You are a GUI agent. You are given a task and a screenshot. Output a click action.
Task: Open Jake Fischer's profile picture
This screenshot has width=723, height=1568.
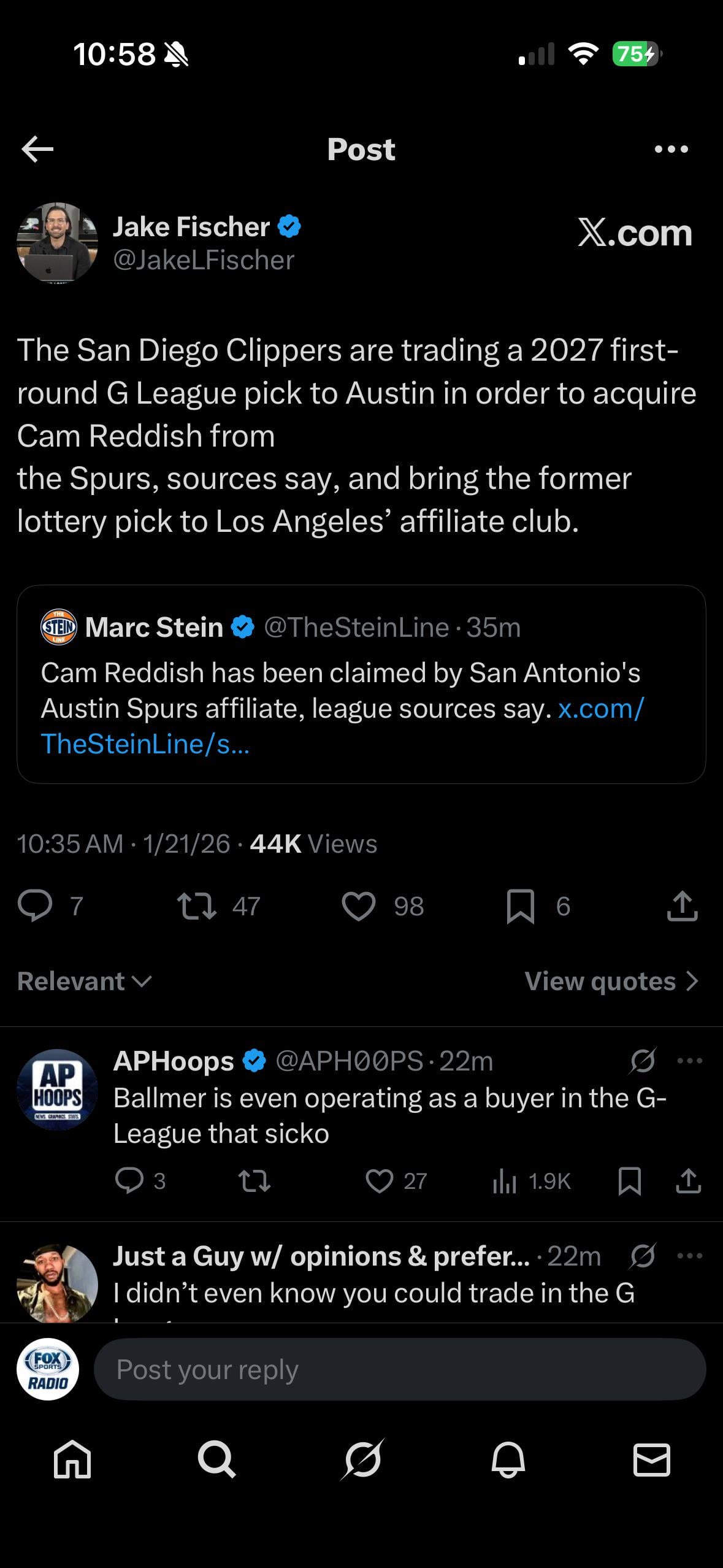(x=57, y=243)
